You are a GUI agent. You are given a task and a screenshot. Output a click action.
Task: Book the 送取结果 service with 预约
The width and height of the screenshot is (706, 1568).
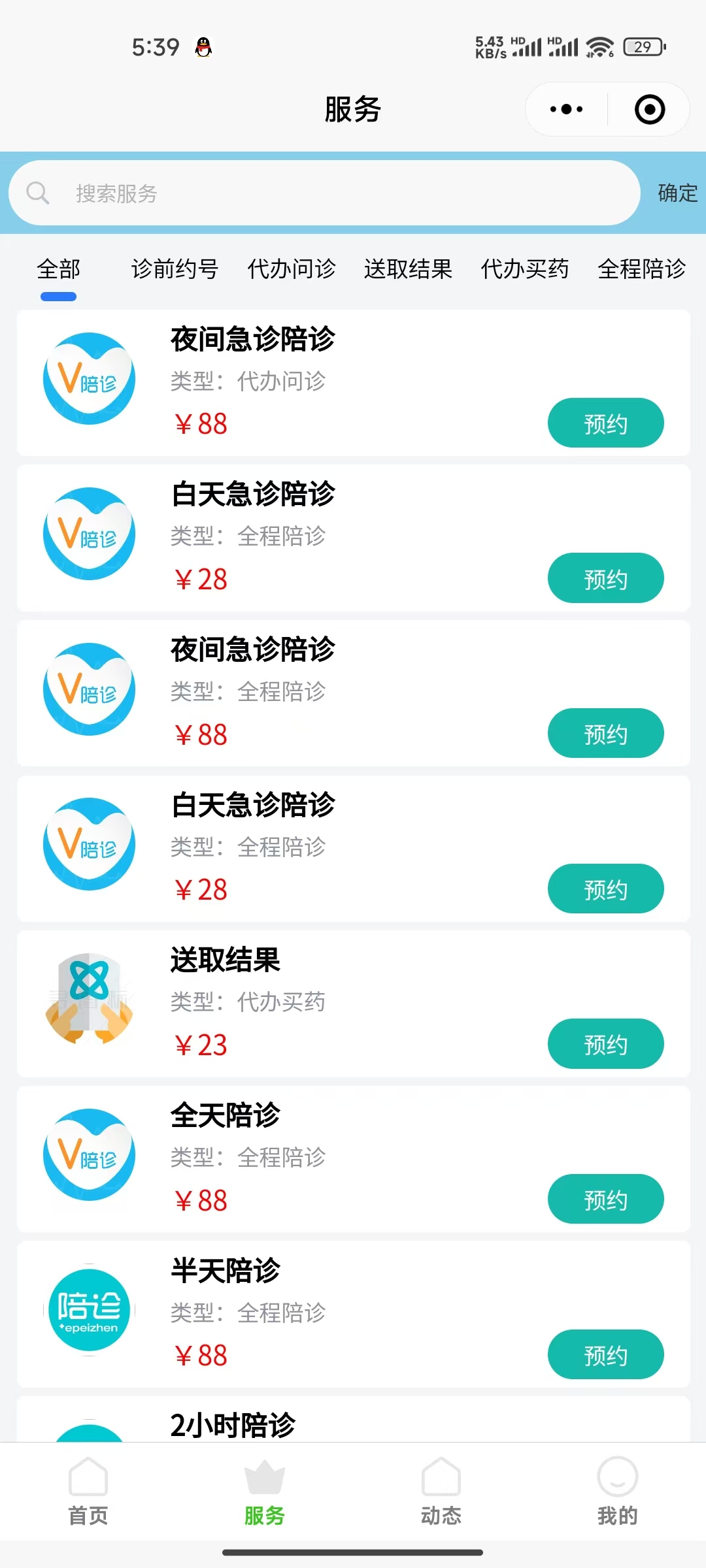click(x=605, y=1044)
